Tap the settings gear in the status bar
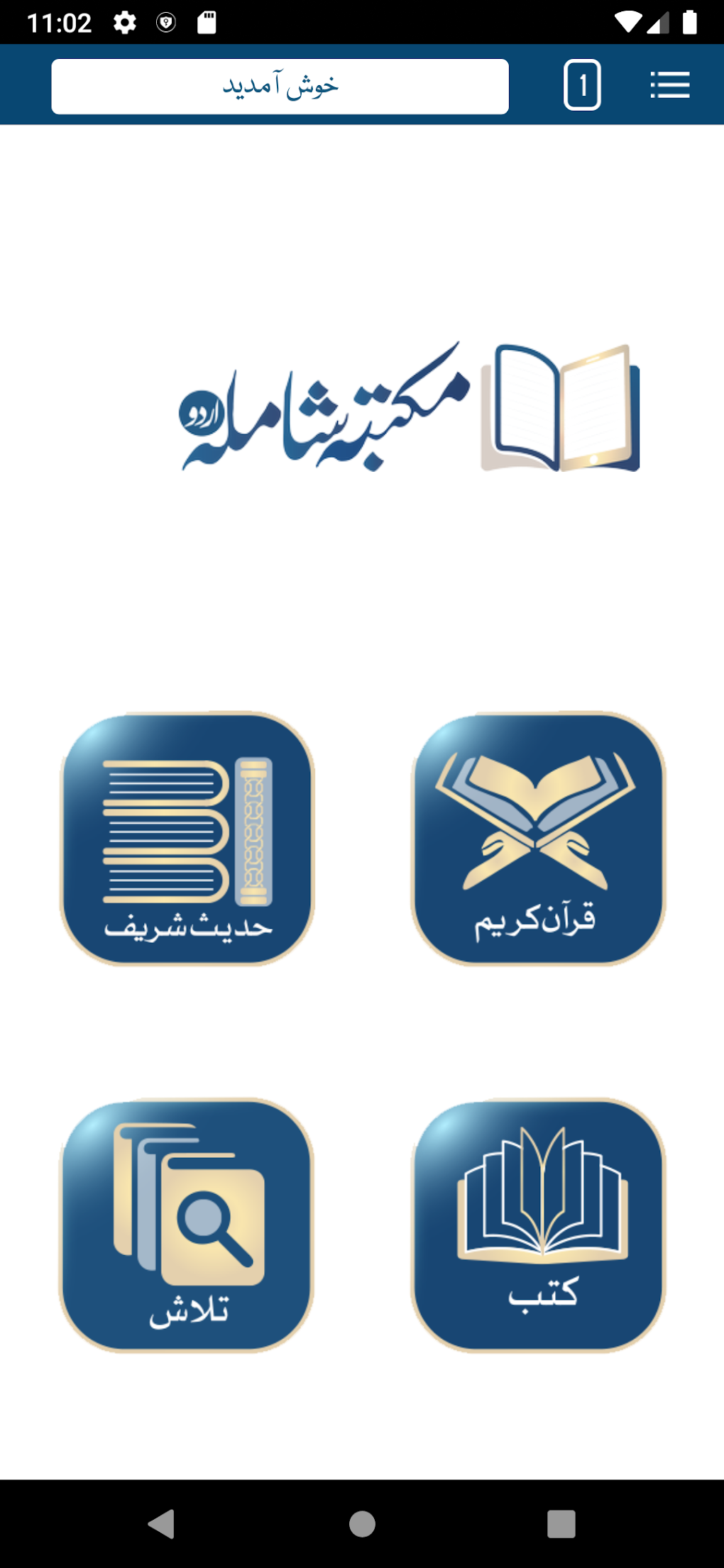 click(x=124, y=21)
